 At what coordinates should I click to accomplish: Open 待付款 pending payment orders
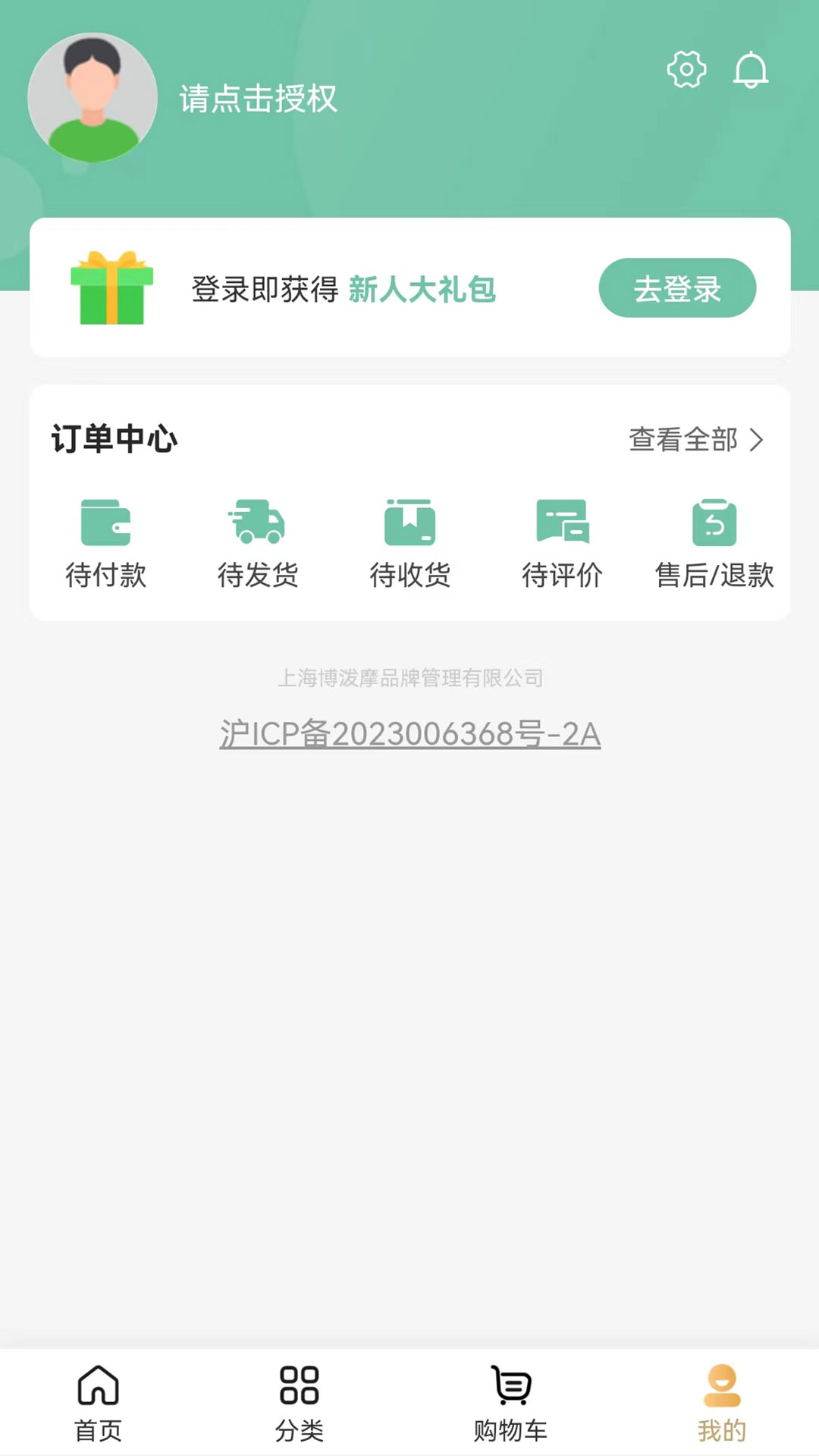(106, 544)
